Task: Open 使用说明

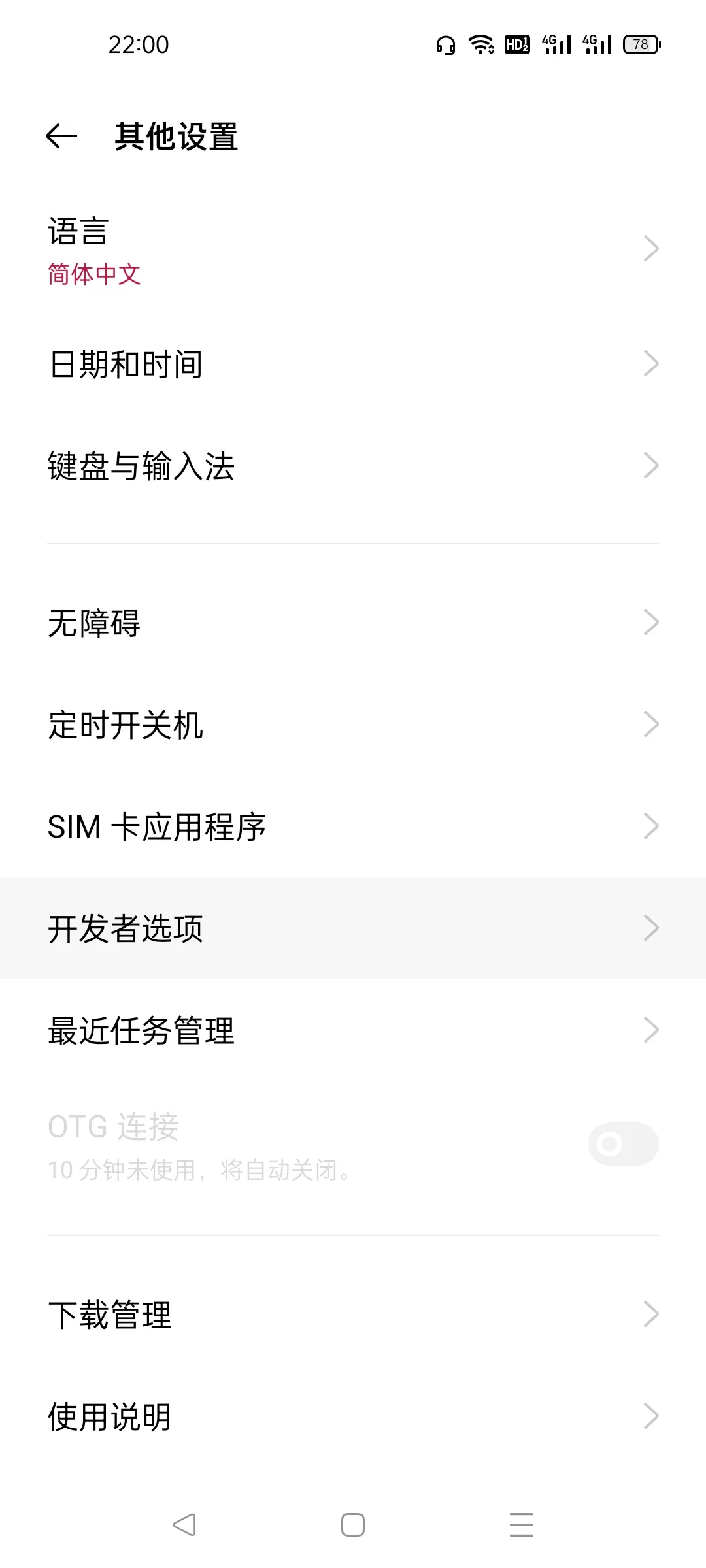Action: coord(353,1416)
